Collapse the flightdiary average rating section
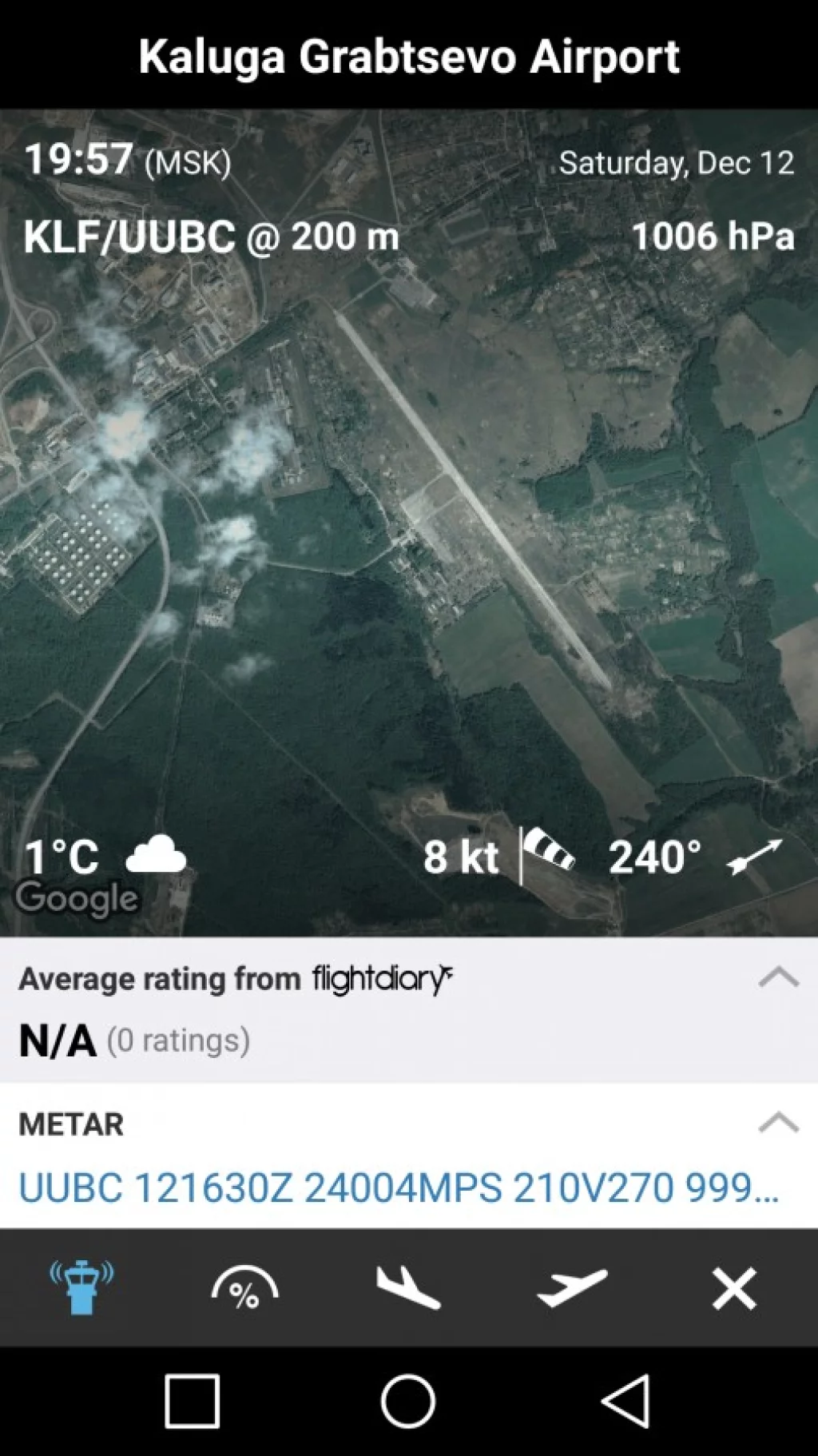The width and height of the screenshot is (818, 1456). click(x=778, y=977)
